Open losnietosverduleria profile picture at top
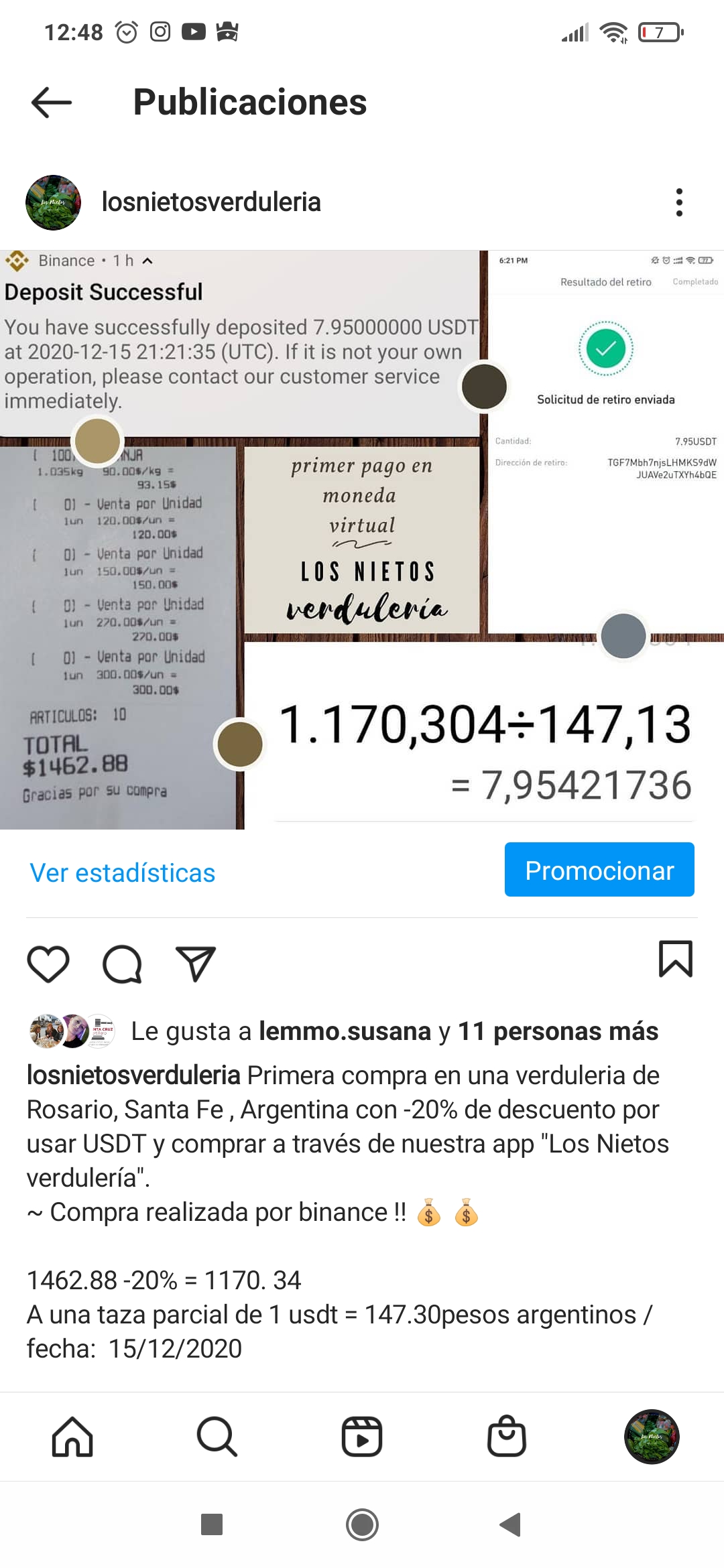Viewport: 724px width, 1568px height. (53, 202)
